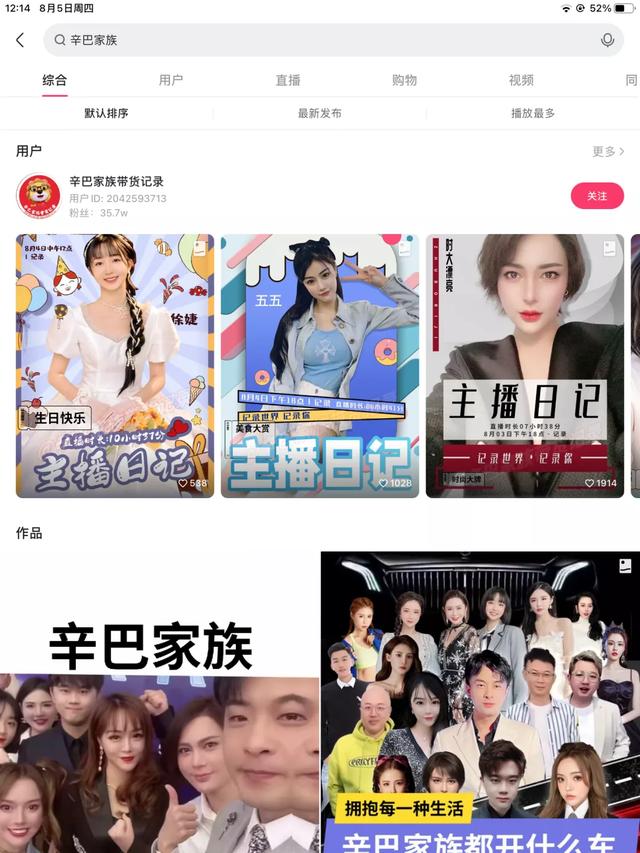Screen dimensions: 640x853
Task: Open the 辛巴家族带货记录 user profile
Action: (x=117, y=182)
